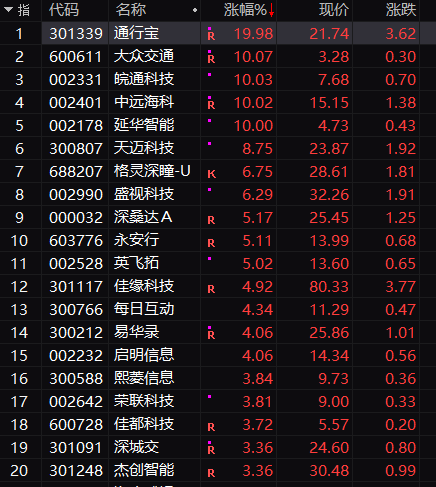Sort the list by 涨幅% column
436x487 pixels.
[x=245, y=10]
